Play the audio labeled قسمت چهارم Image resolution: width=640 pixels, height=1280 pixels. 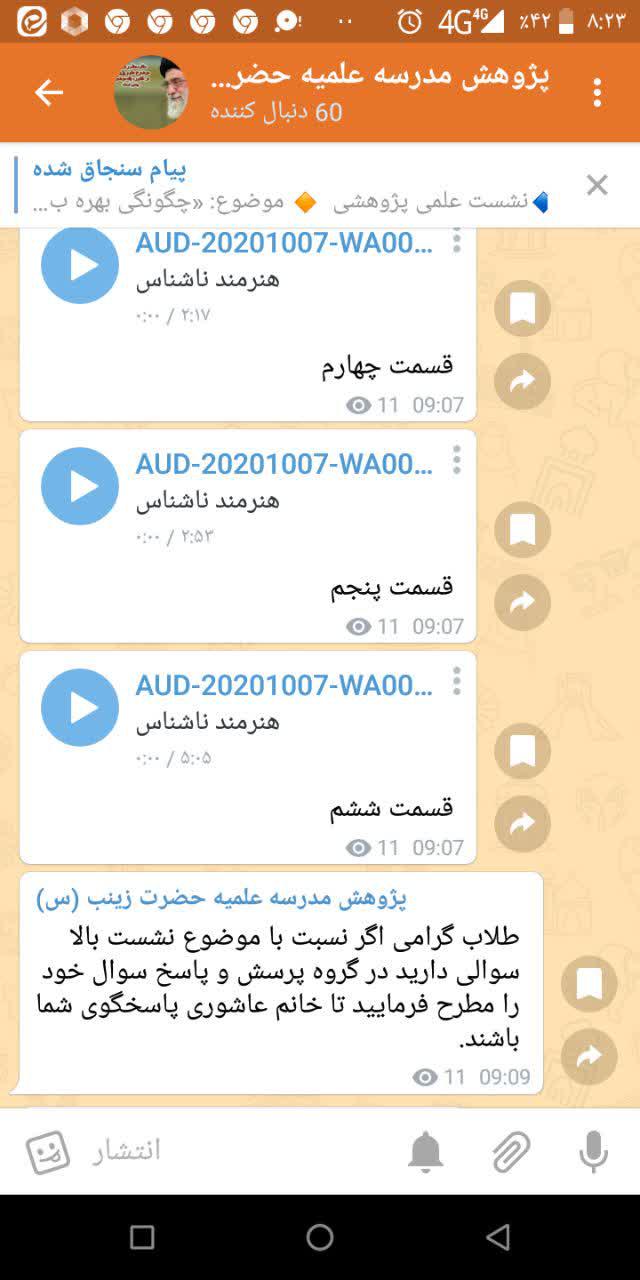click(80, 265)
